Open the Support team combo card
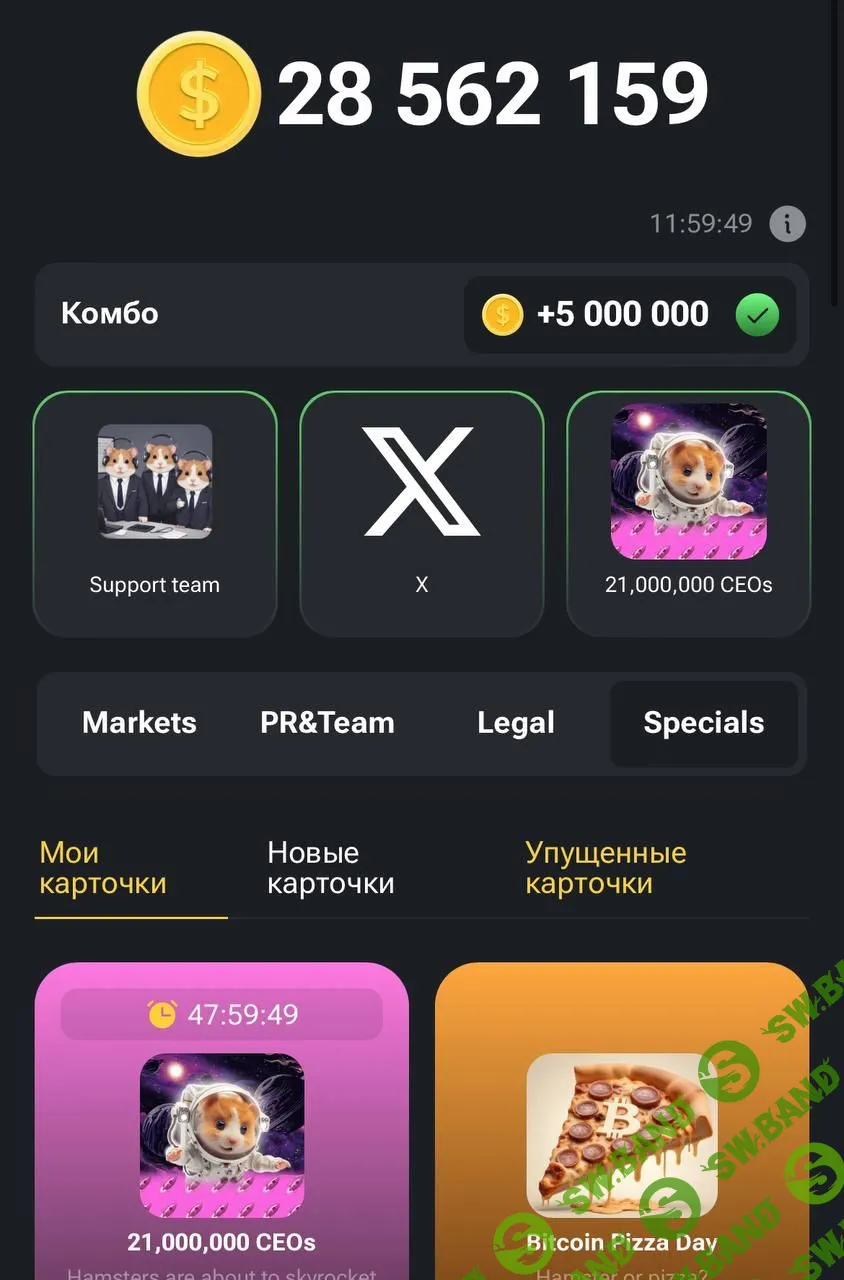844x1280 pixels. (155, 514)
